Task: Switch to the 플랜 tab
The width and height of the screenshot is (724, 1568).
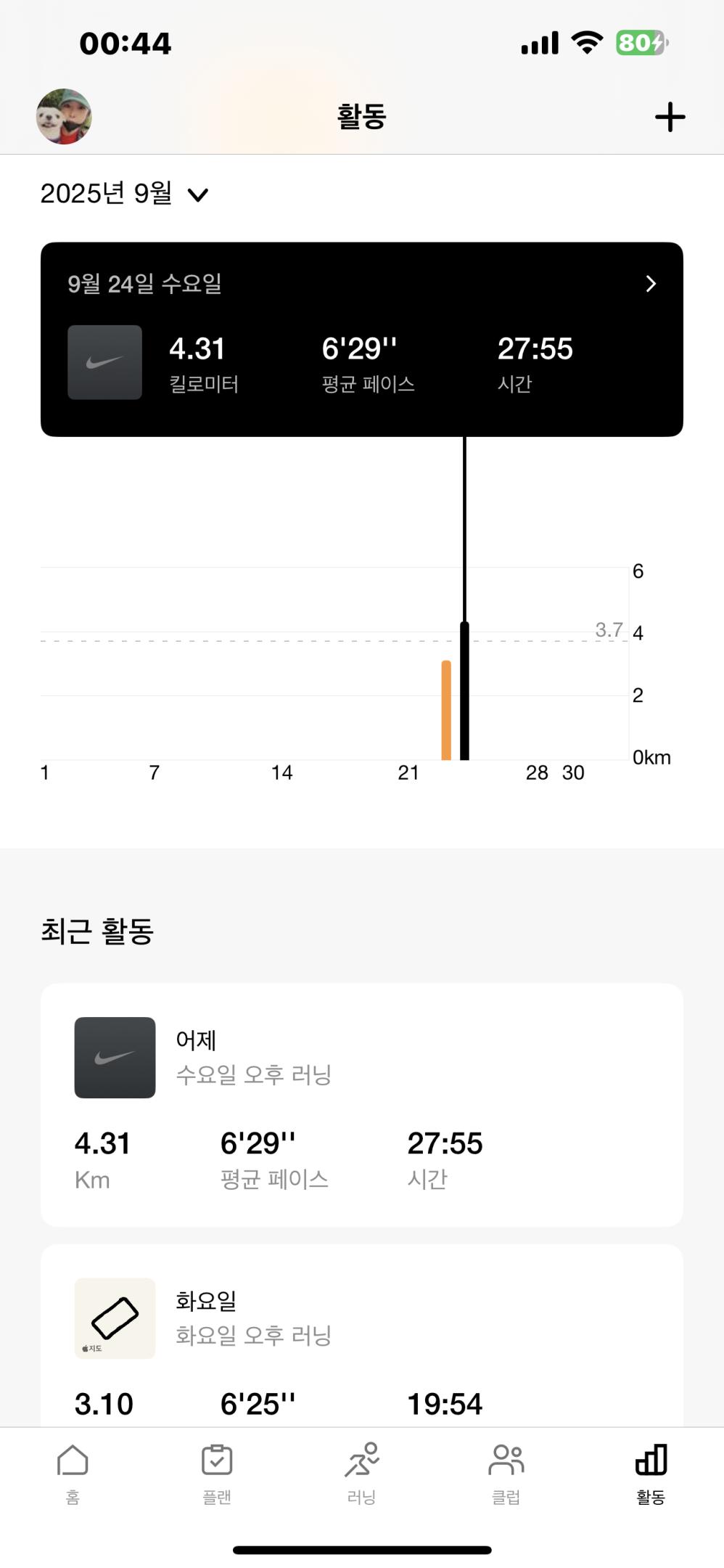Action: pos(217,1474)
